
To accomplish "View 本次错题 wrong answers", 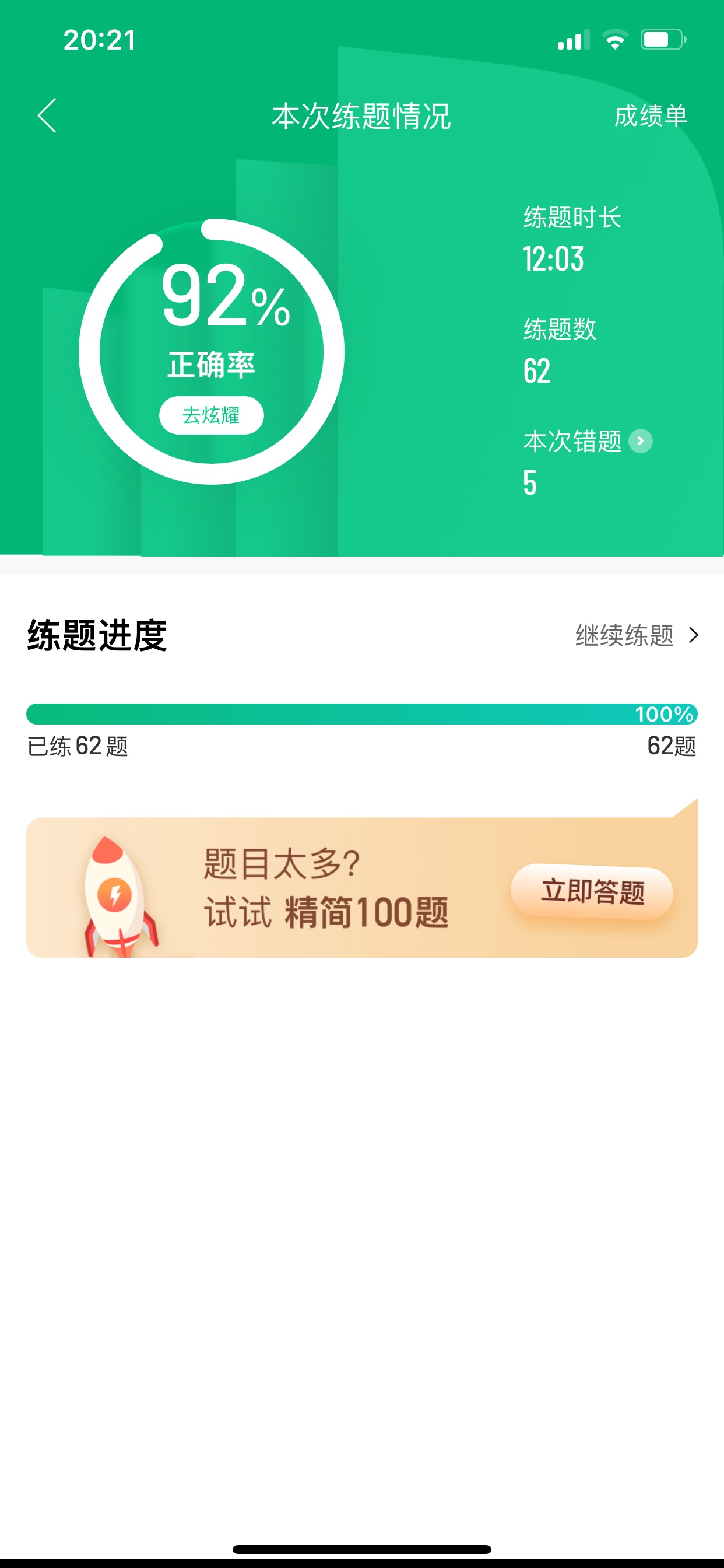I will (587, 442).
